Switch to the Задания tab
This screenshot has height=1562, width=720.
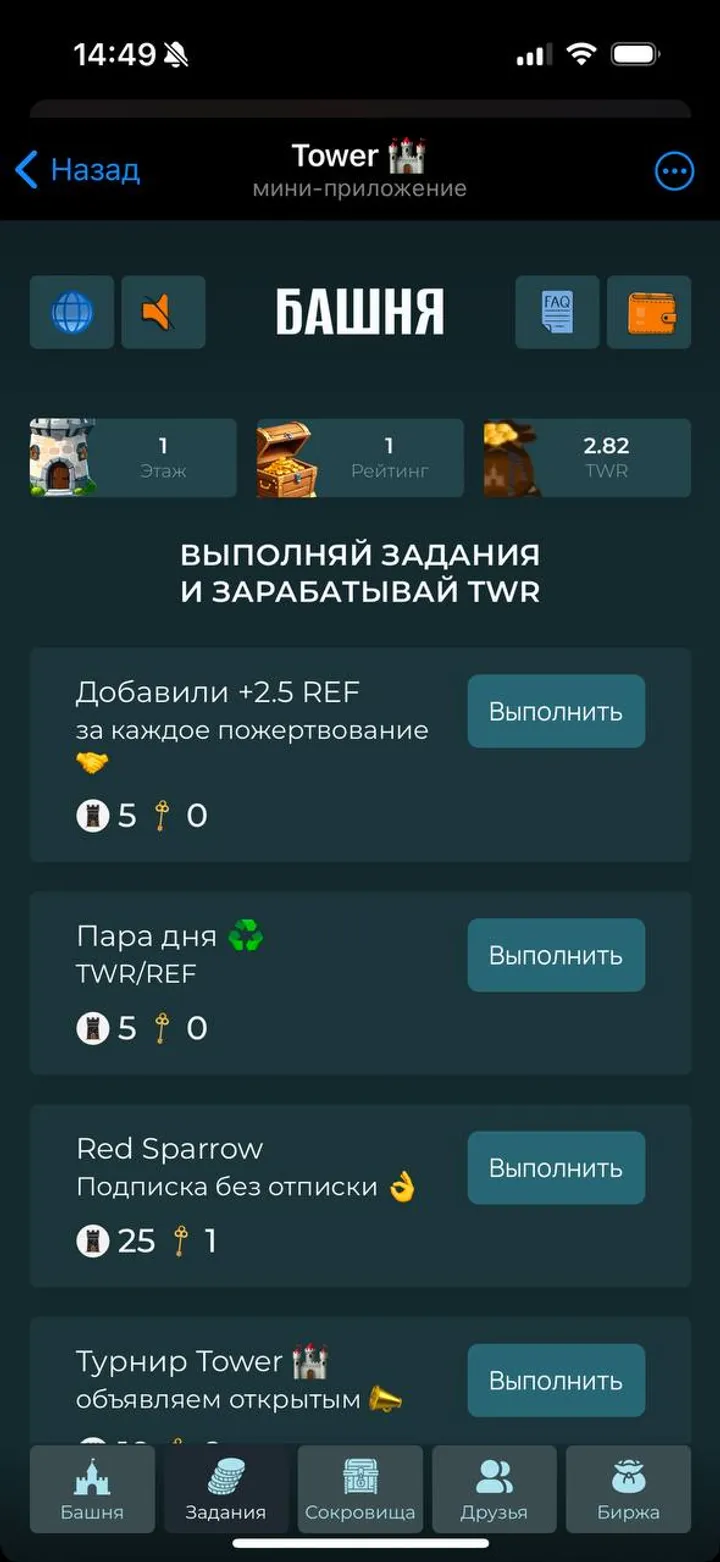[226, 1488]
